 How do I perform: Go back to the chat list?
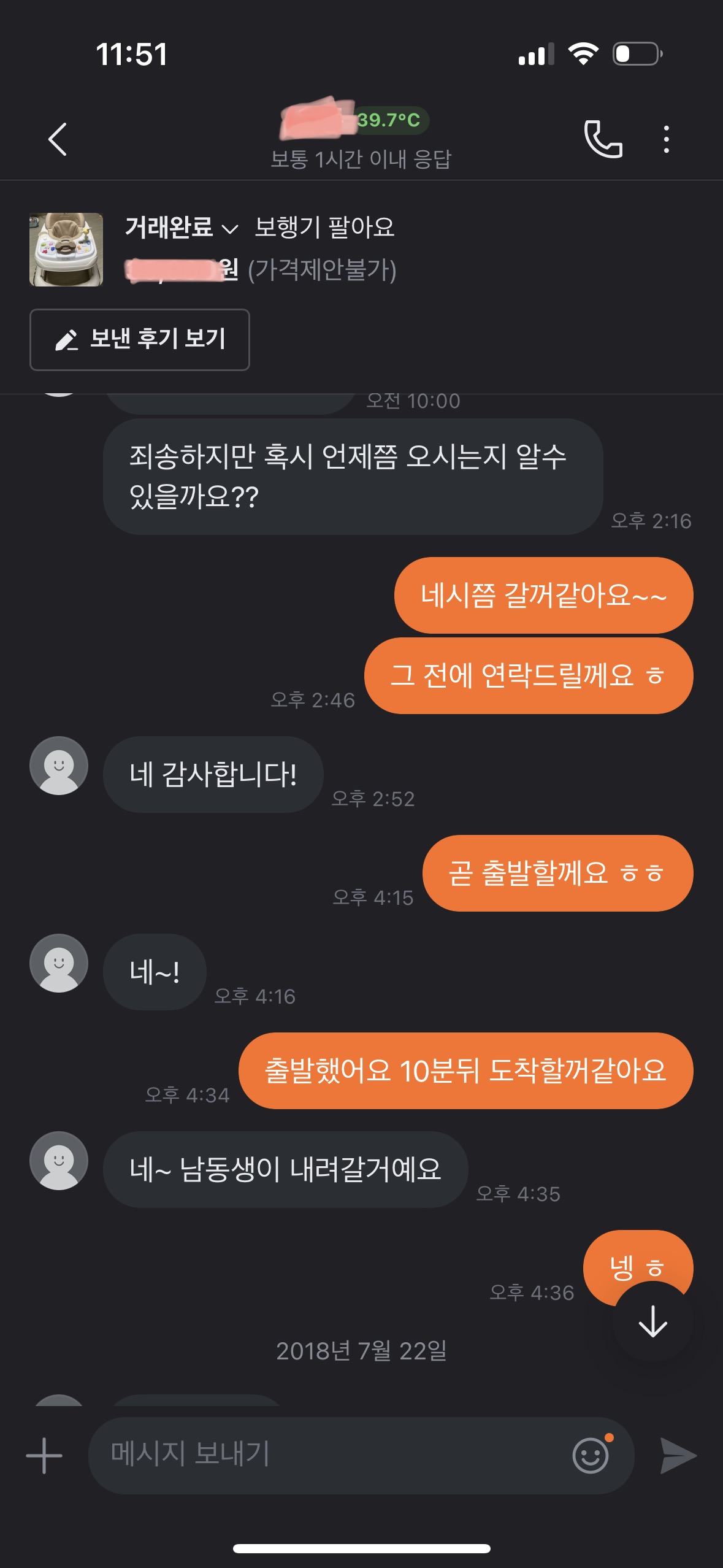[x=58, y=139]
